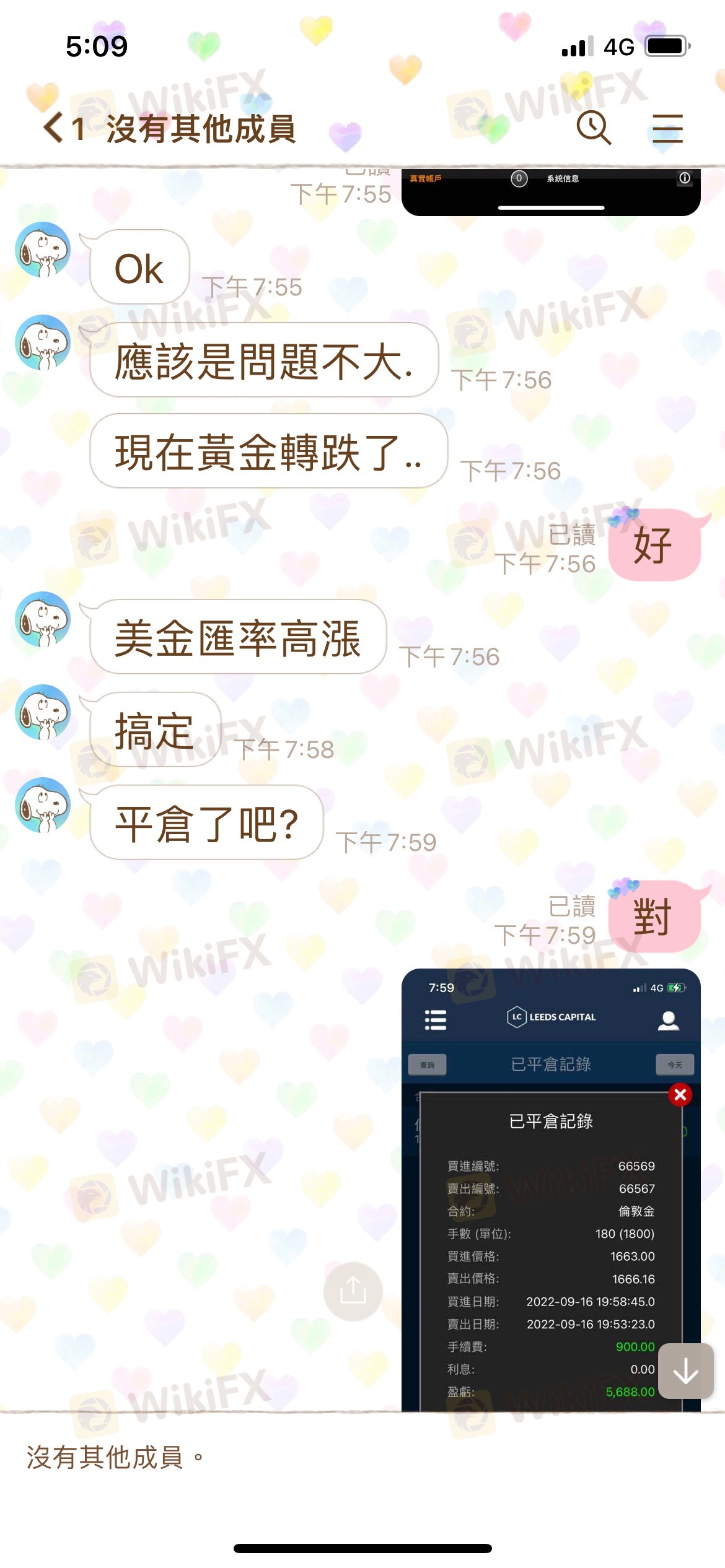Open the partially visible image at top

click(550, 192)
